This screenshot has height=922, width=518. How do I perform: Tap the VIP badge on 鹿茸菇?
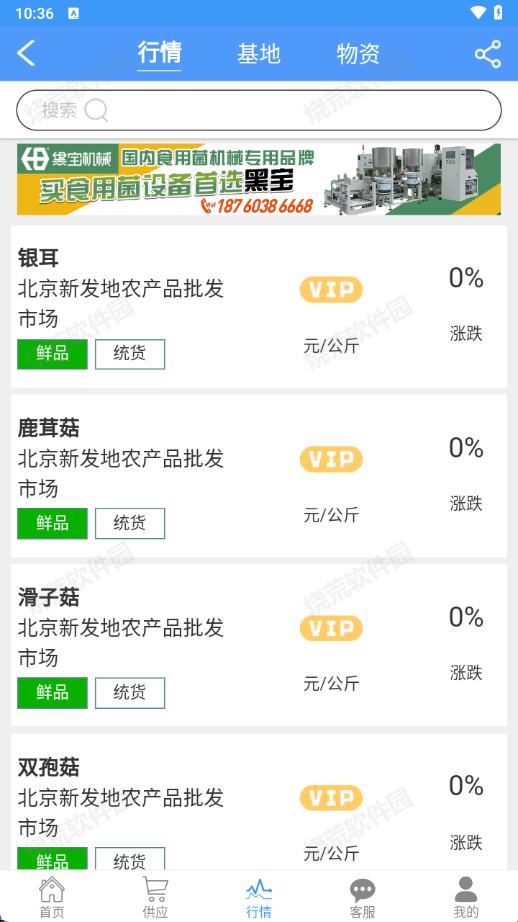pos(331,459)
